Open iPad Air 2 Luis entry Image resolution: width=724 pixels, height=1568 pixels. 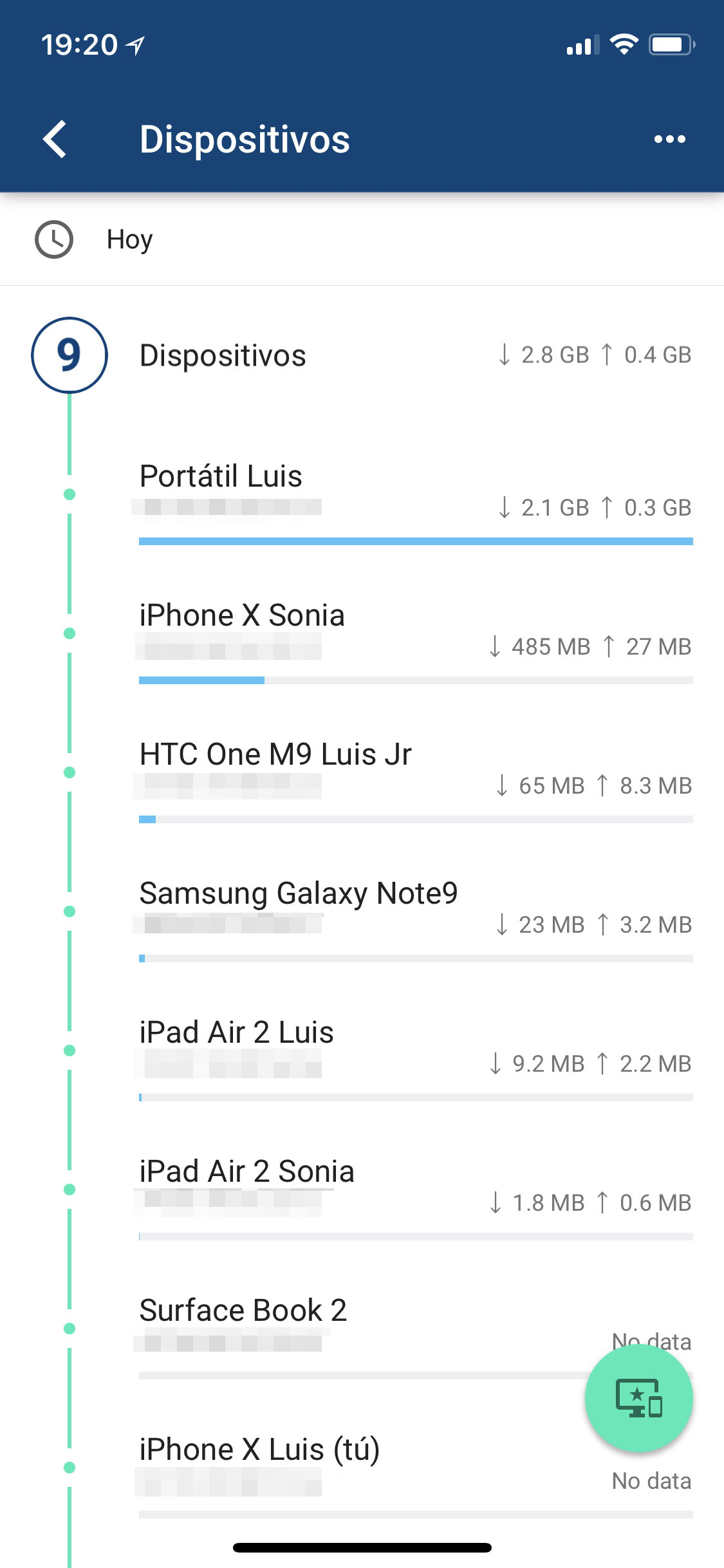click(x=416, y=1057)
